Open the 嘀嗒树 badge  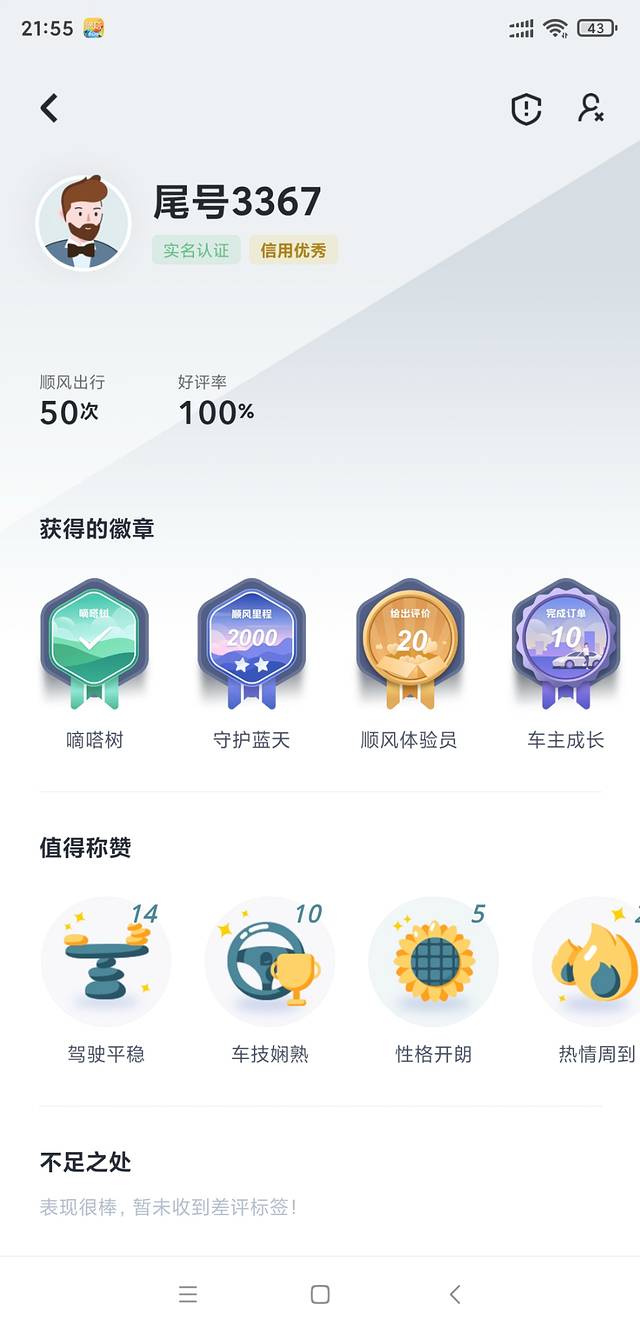pyautogui.click(x=94, y=645)
